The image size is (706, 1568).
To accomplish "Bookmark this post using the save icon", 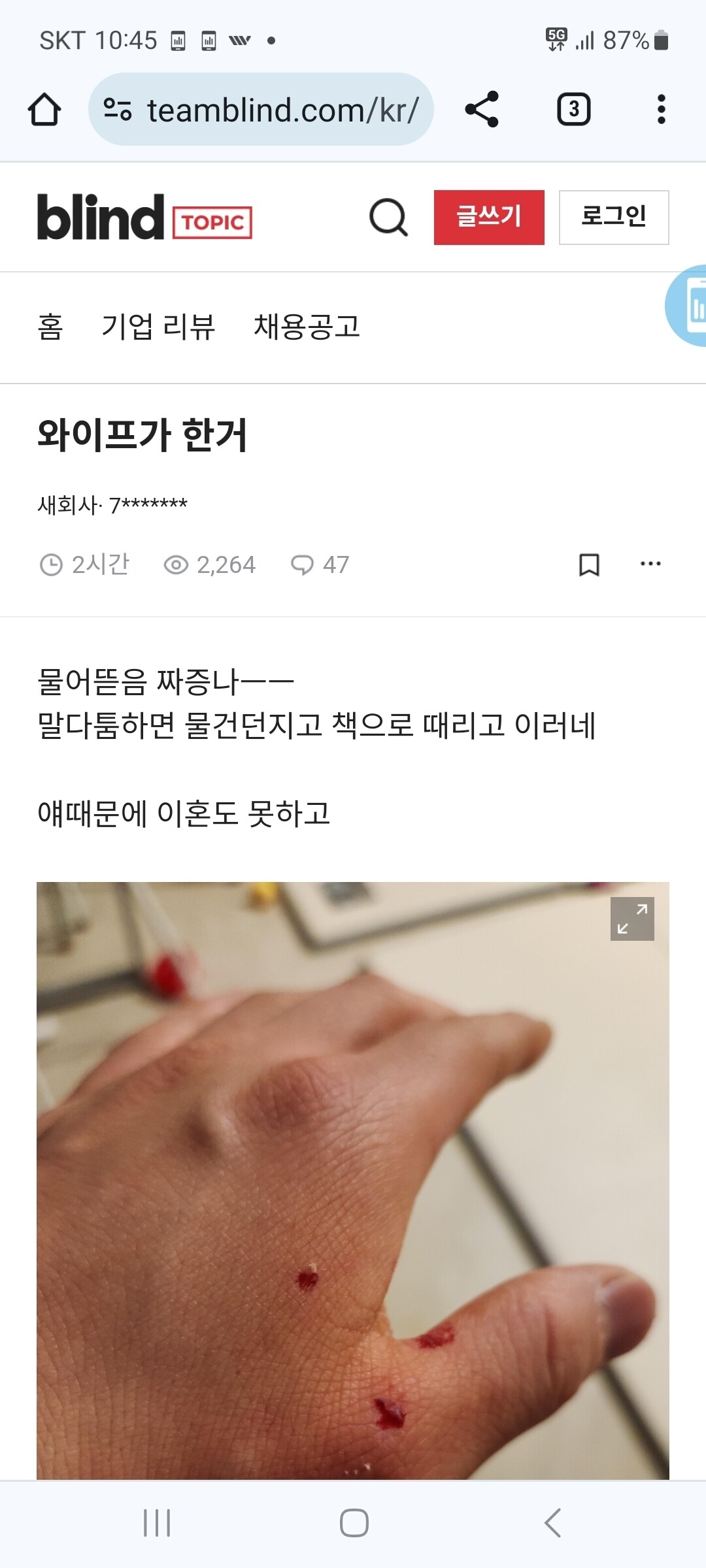I will coord(589,564).
